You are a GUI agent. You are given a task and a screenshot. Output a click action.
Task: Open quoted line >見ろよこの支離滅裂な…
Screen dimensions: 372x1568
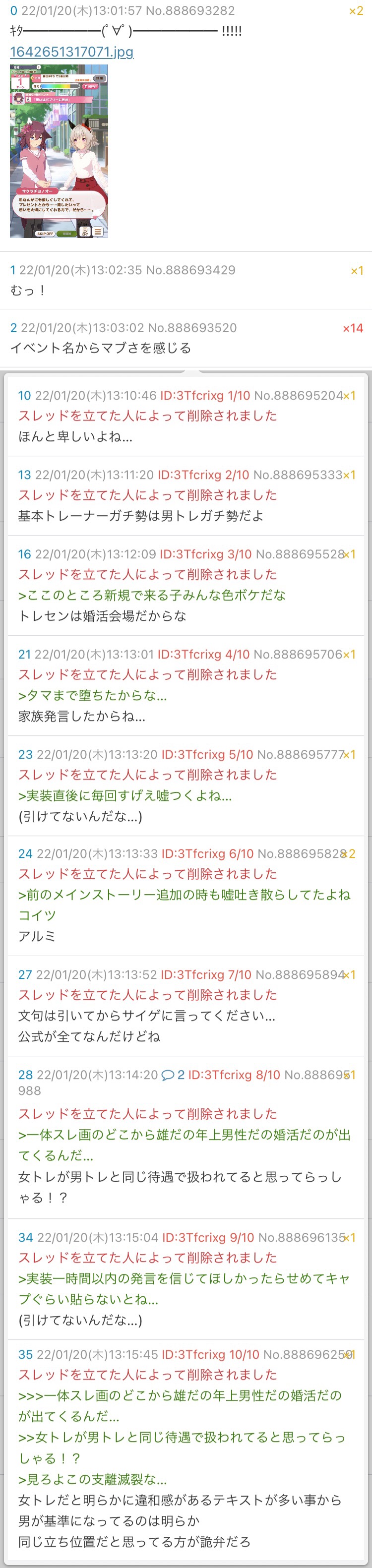click(x=92, y=1479)
